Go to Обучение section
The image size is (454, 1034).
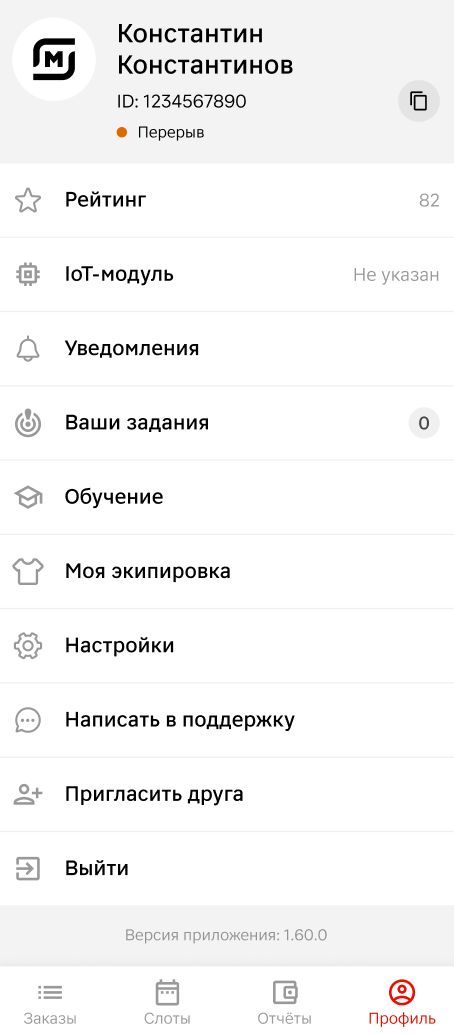[x=227, y=497]
